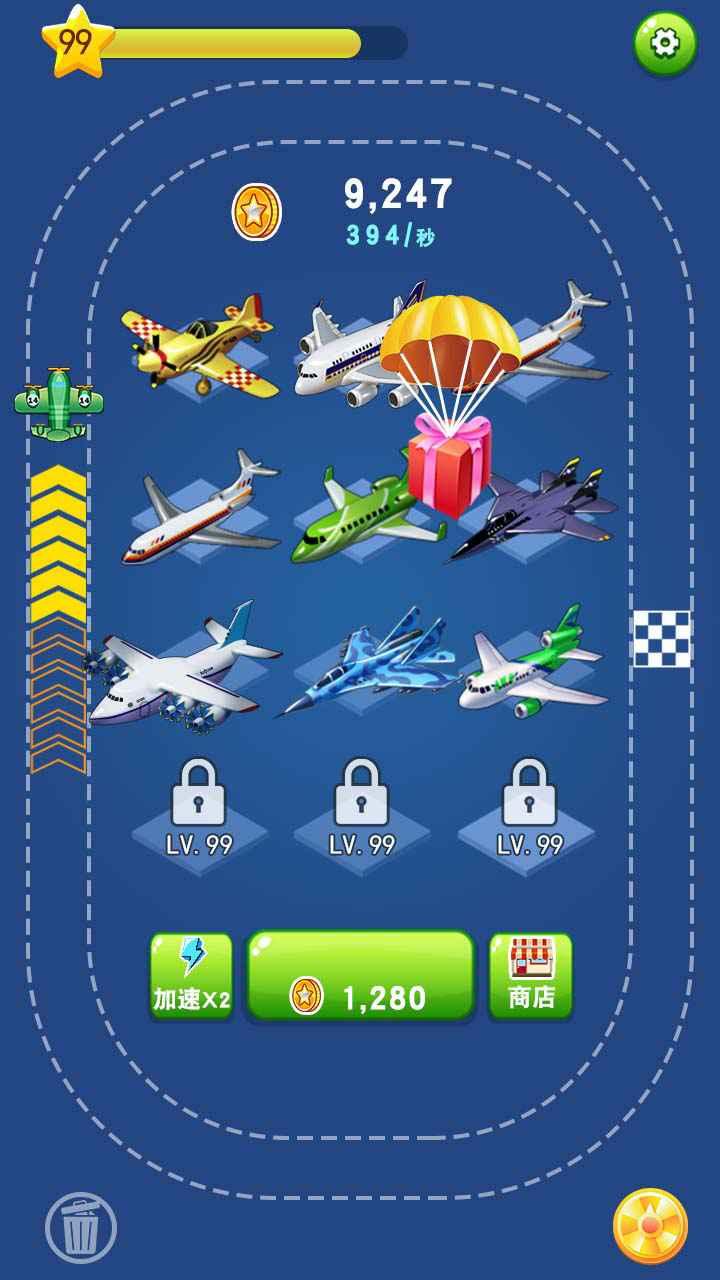Open the 商店 shop

[x=531, y=976]
